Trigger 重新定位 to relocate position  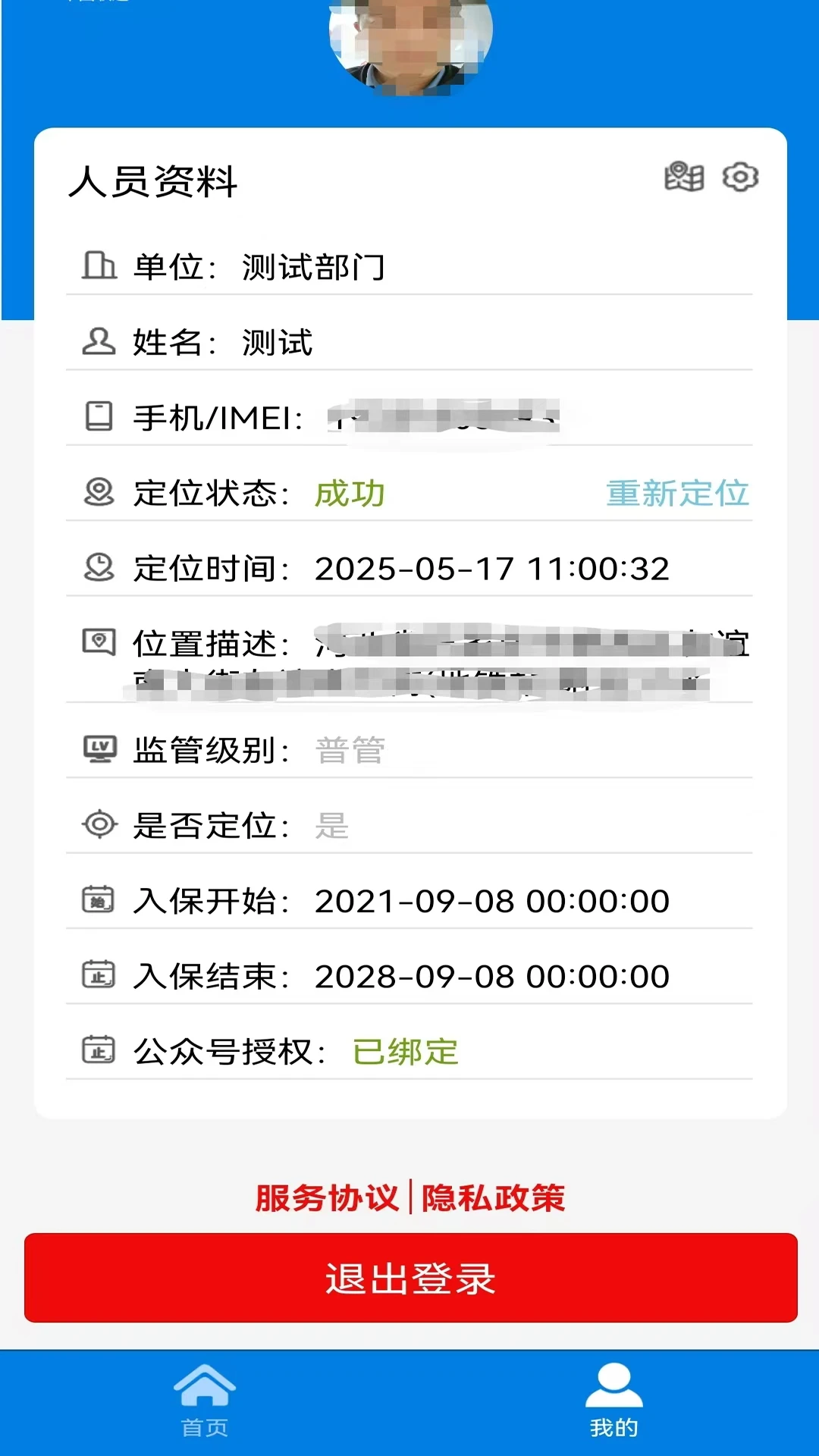(x=677, y=494)
